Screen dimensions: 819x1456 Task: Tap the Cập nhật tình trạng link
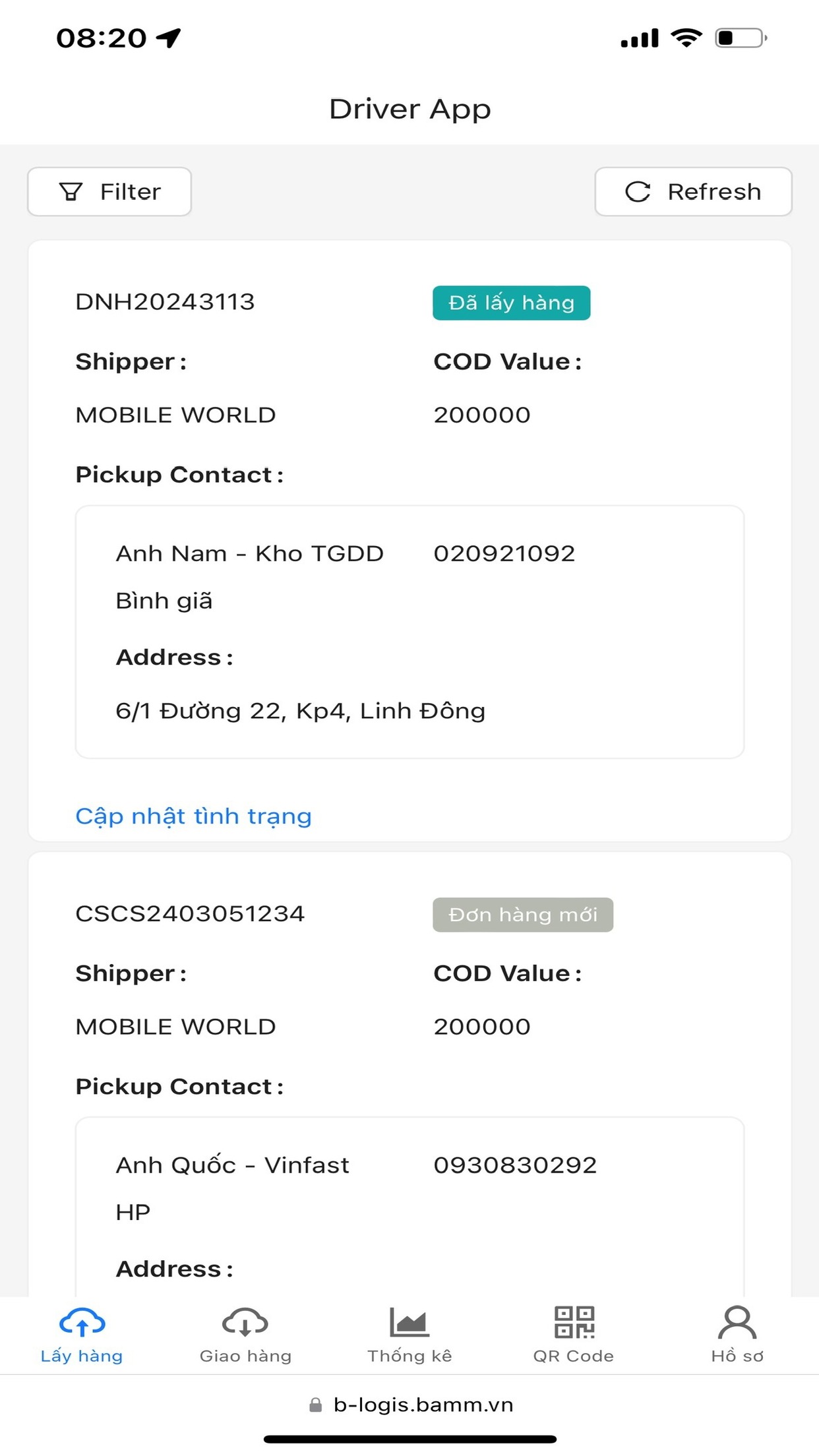click(x=193, y=816)
